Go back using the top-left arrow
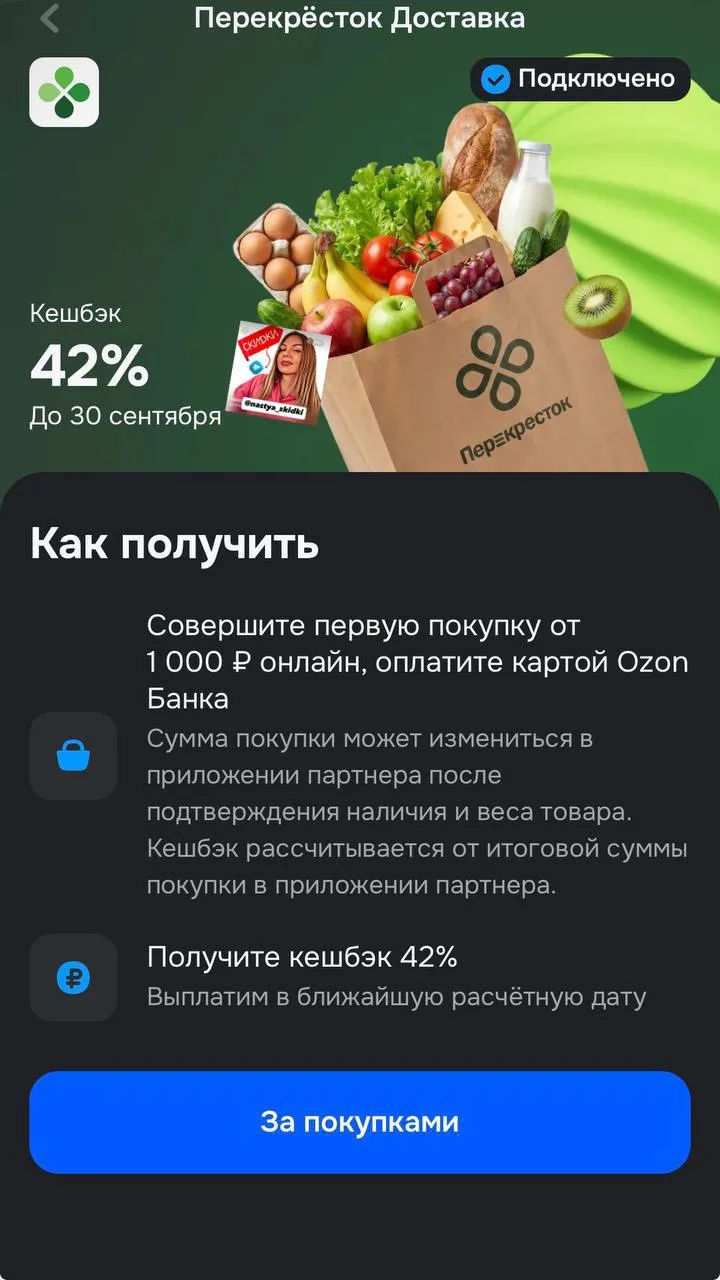The image size is (720, 1280). pyautogui.click(x=50, y=17)
